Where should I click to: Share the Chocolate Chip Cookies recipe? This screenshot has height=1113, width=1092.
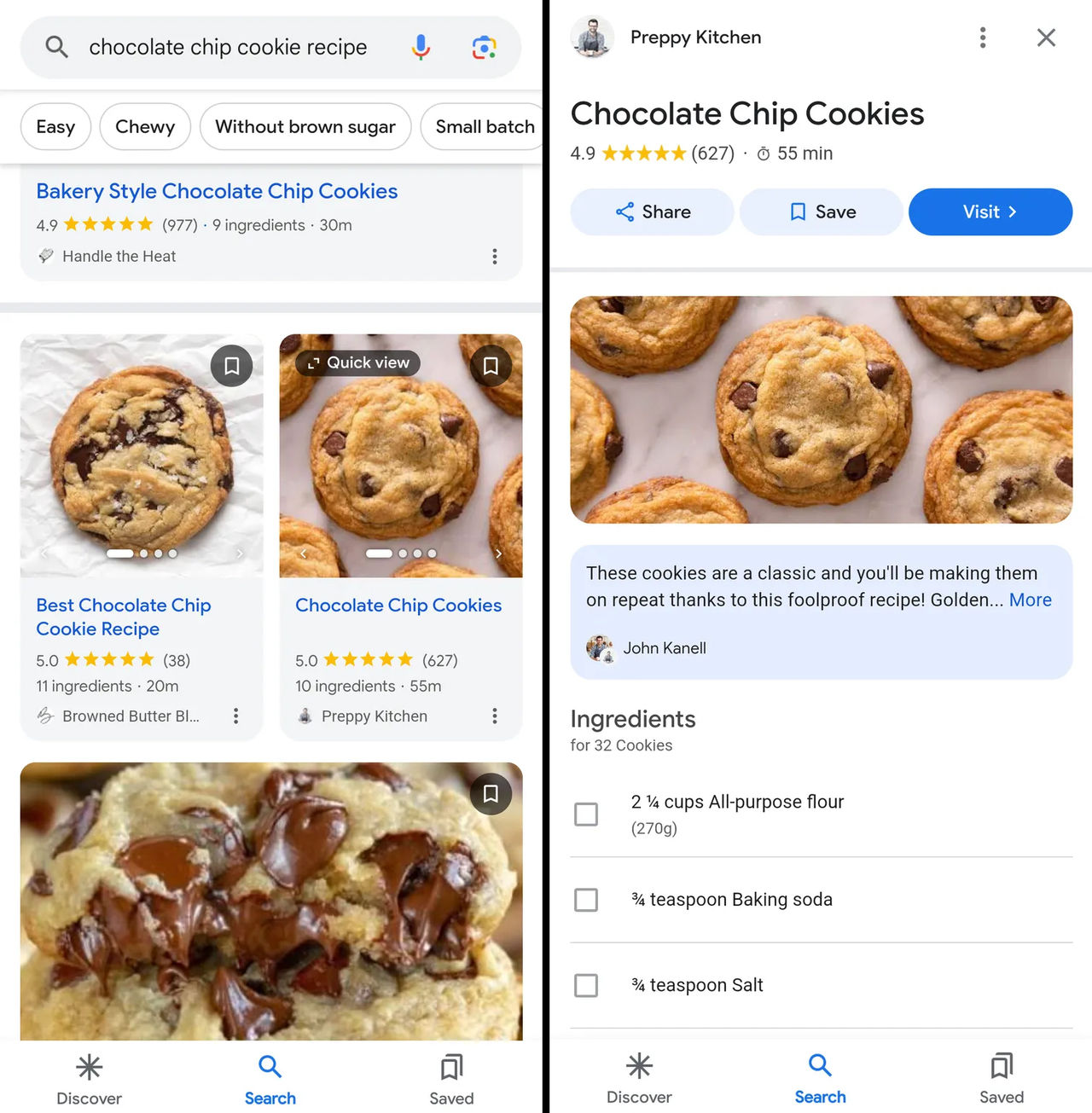click(653, 212)
